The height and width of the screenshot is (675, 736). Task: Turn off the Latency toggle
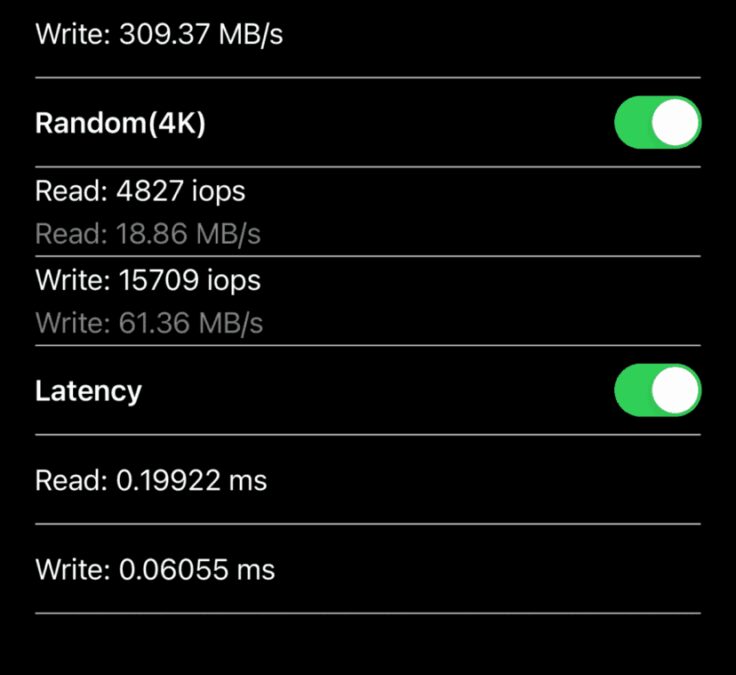tap(657, 390)
